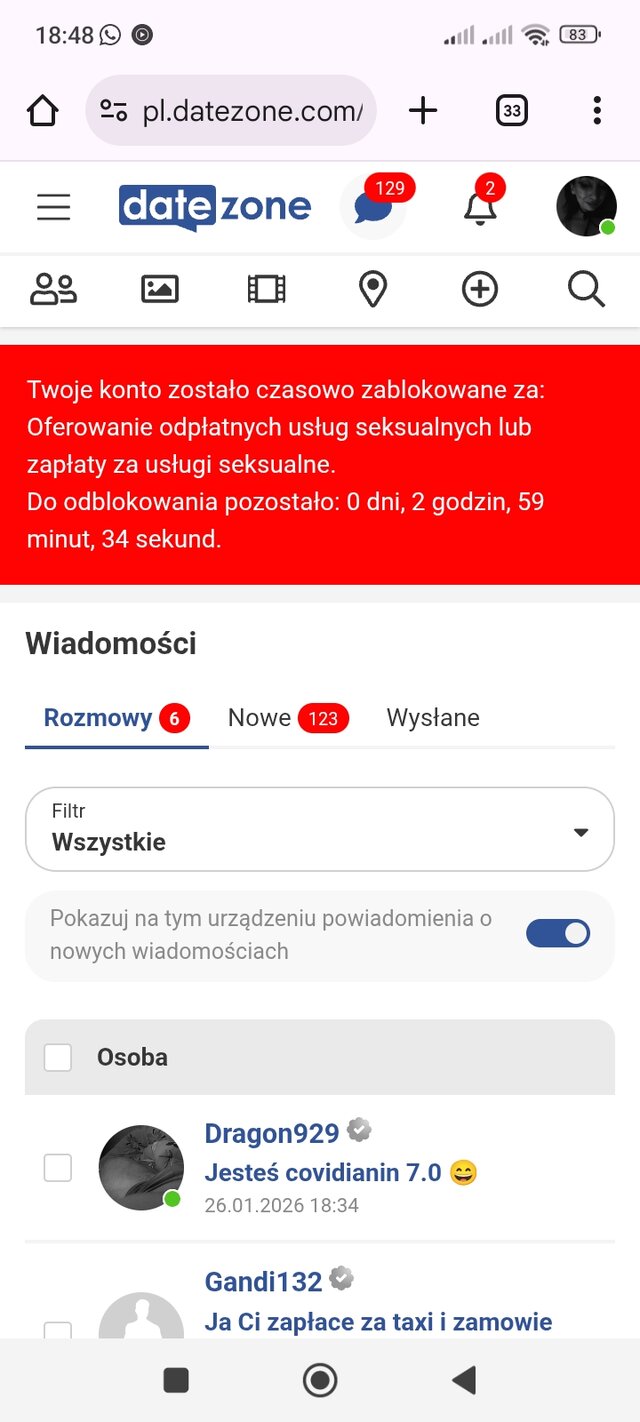Tap the plus circle add icon
Screen dimensions: 640x1422
point(480,290)
